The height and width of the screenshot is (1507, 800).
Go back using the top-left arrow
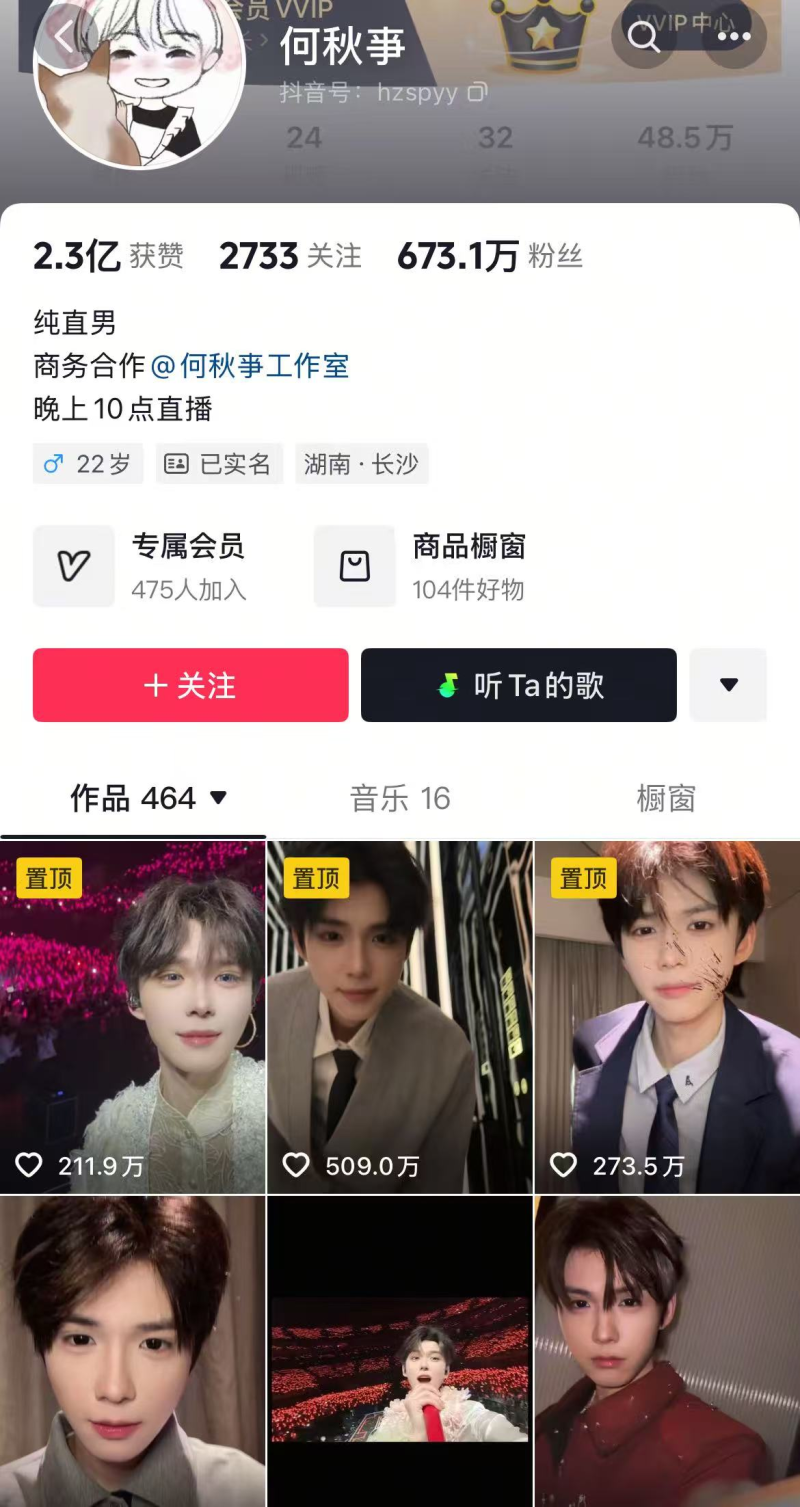coord(66,37)
